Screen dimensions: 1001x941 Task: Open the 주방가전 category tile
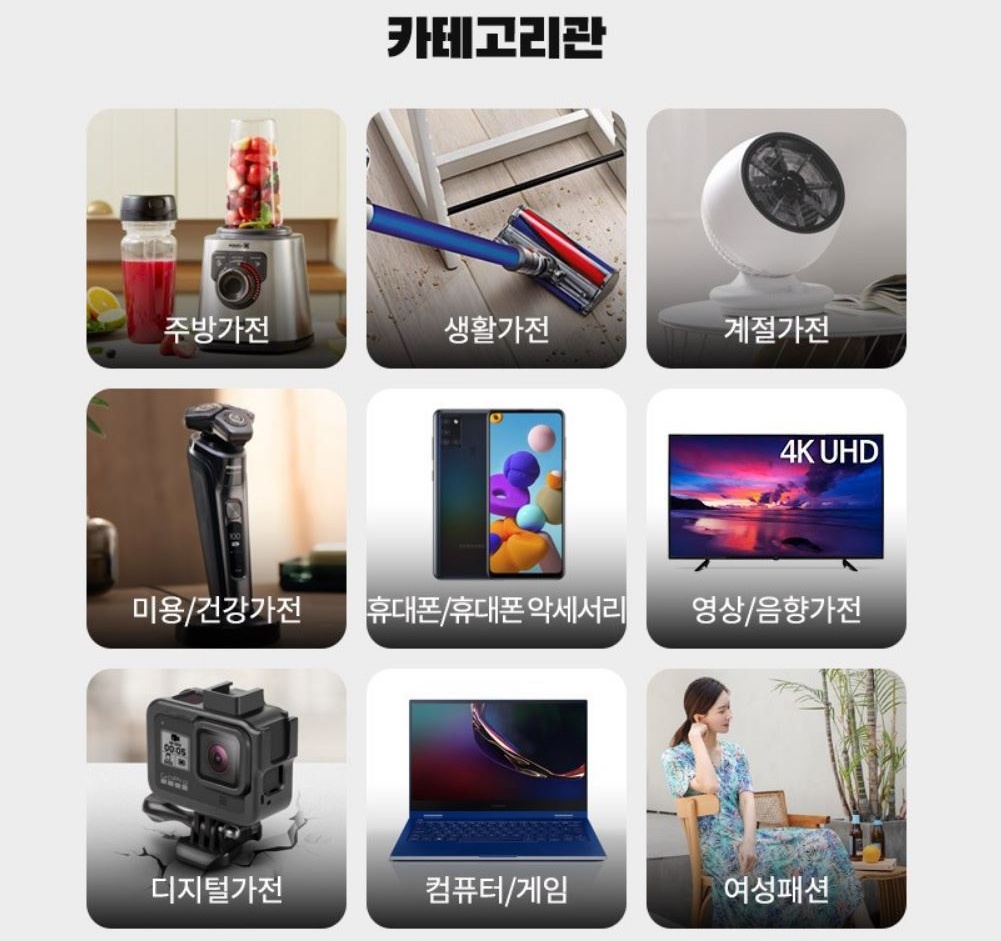(216, 238)
